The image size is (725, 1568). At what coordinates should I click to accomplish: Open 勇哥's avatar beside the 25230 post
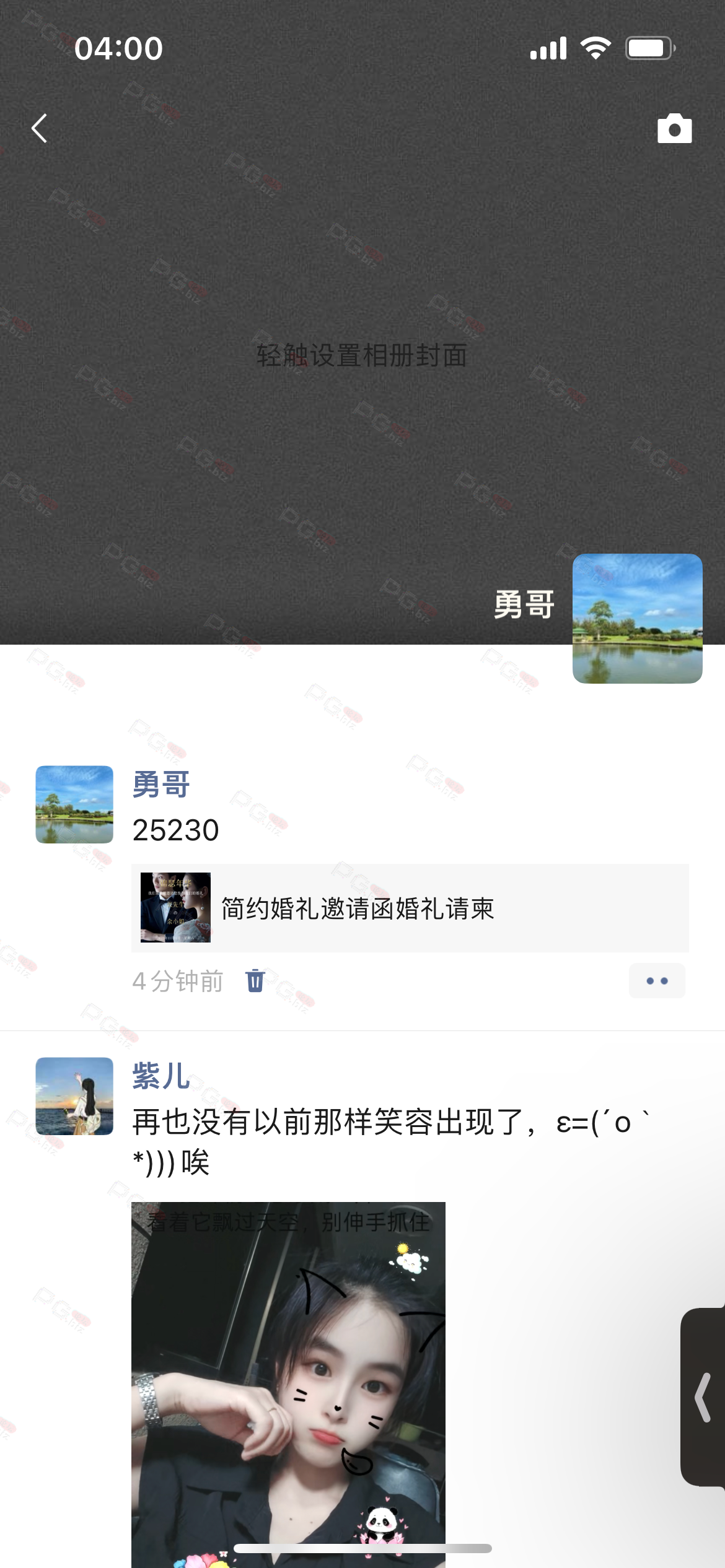click(74, 804)
